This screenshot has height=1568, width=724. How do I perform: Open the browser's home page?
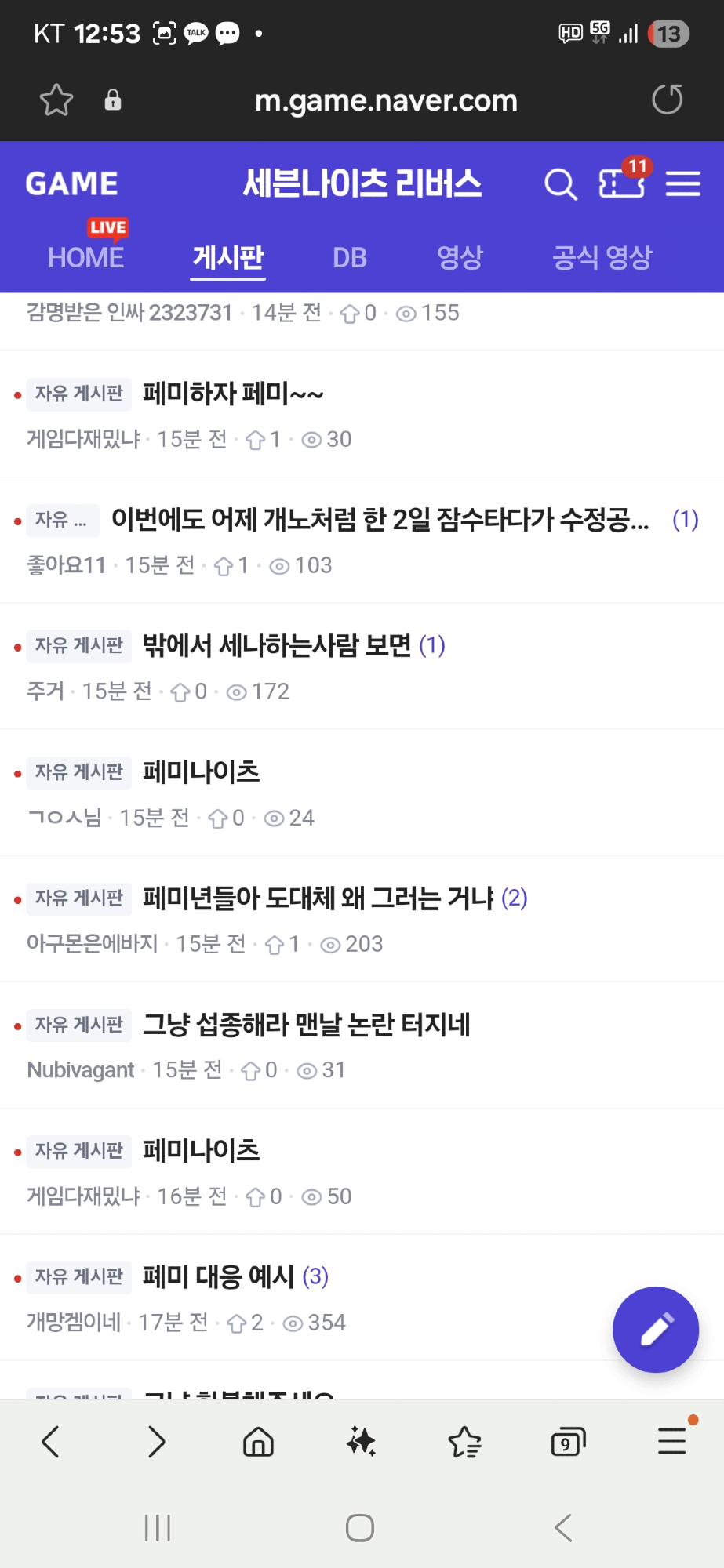coord(258,1442)
